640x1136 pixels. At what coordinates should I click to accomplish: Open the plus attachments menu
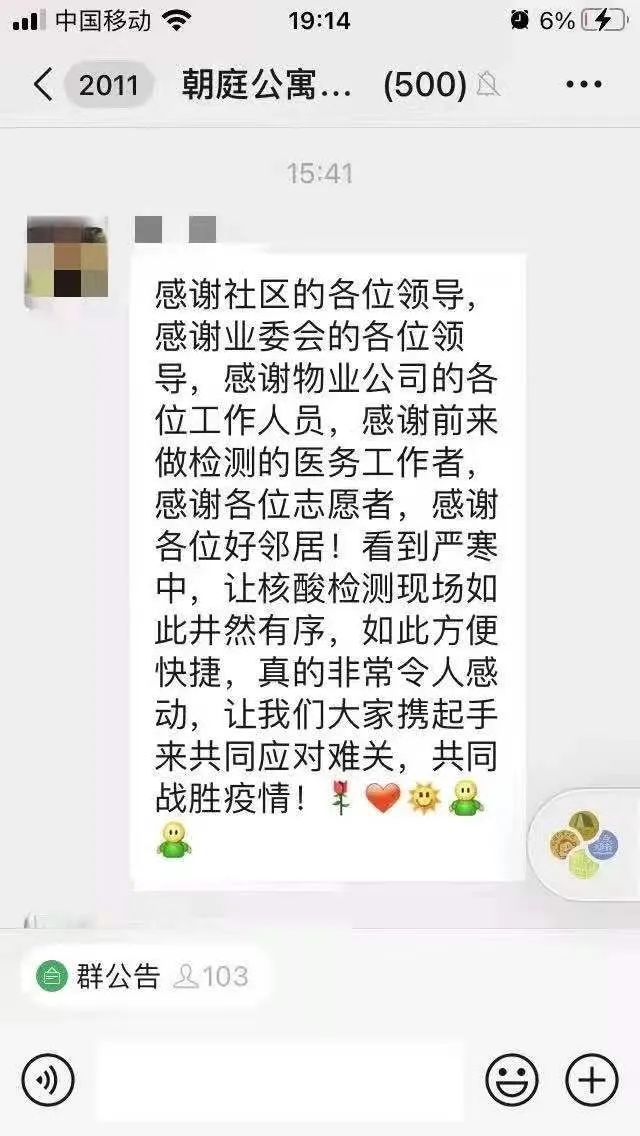(592, 1080)
